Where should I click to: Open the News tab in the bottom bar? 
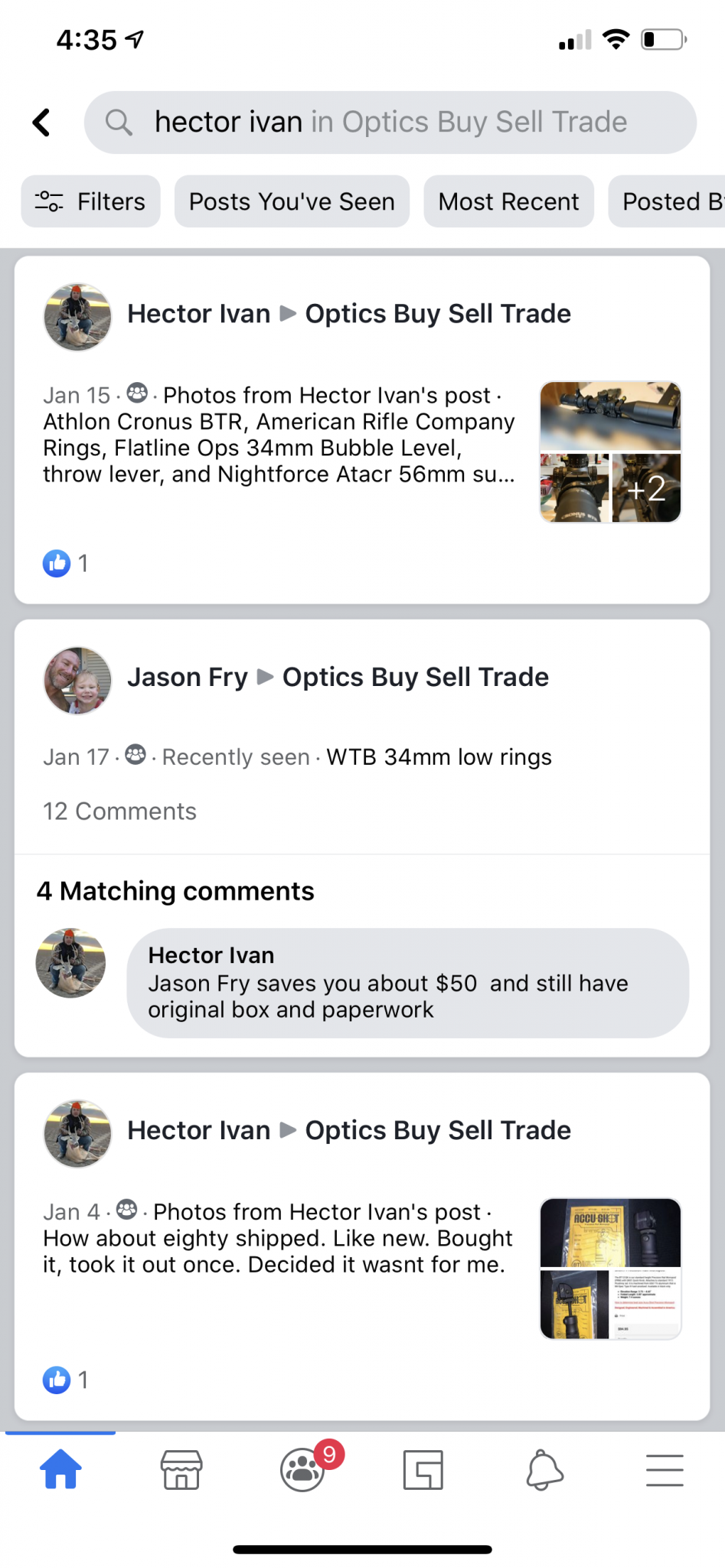(423, 1469)
